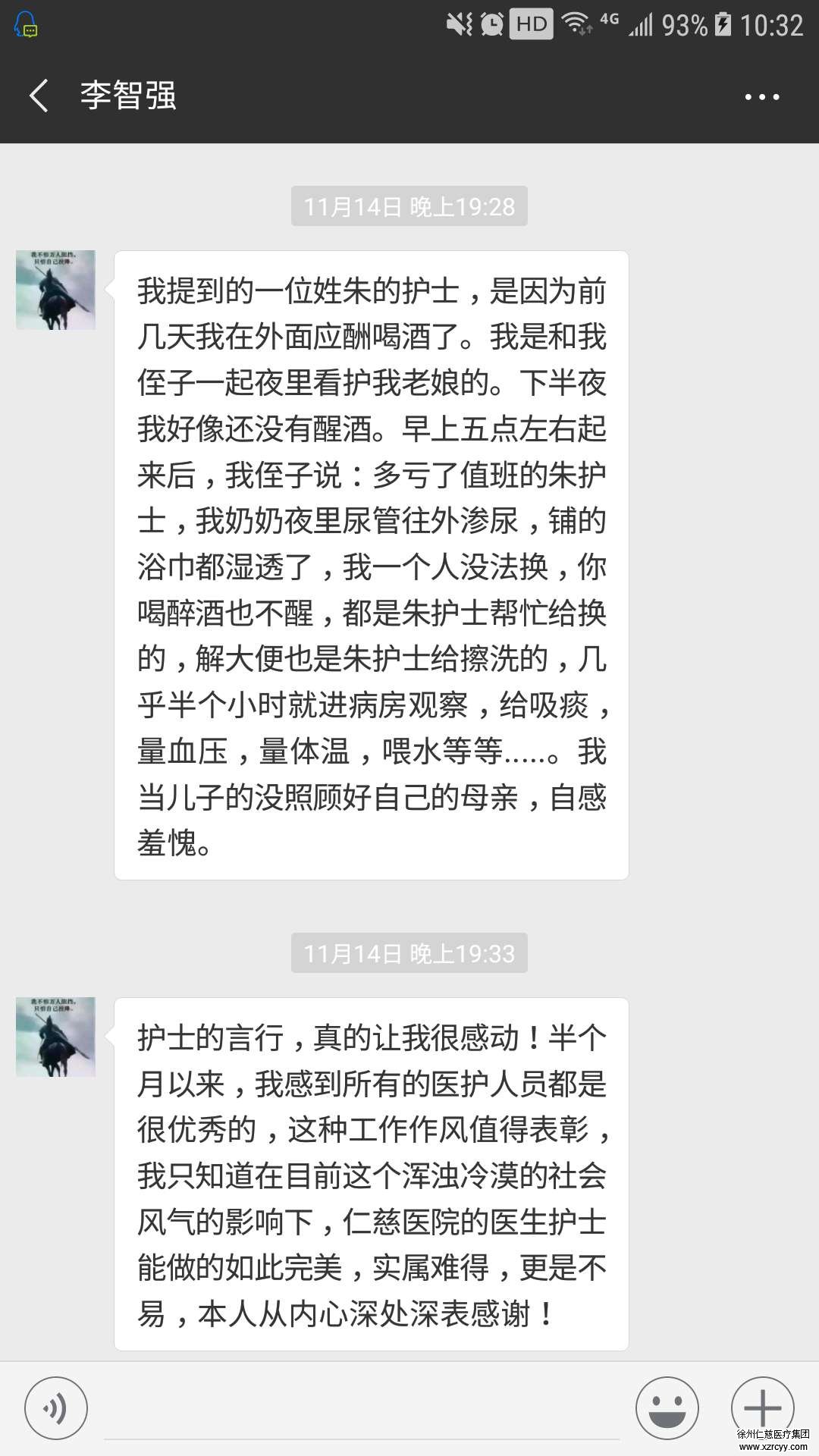Viewport: 819px width, 1456px height.
Task: Open the plus attachment menu
Action: pyautogui.click(x=762, y=1408)
